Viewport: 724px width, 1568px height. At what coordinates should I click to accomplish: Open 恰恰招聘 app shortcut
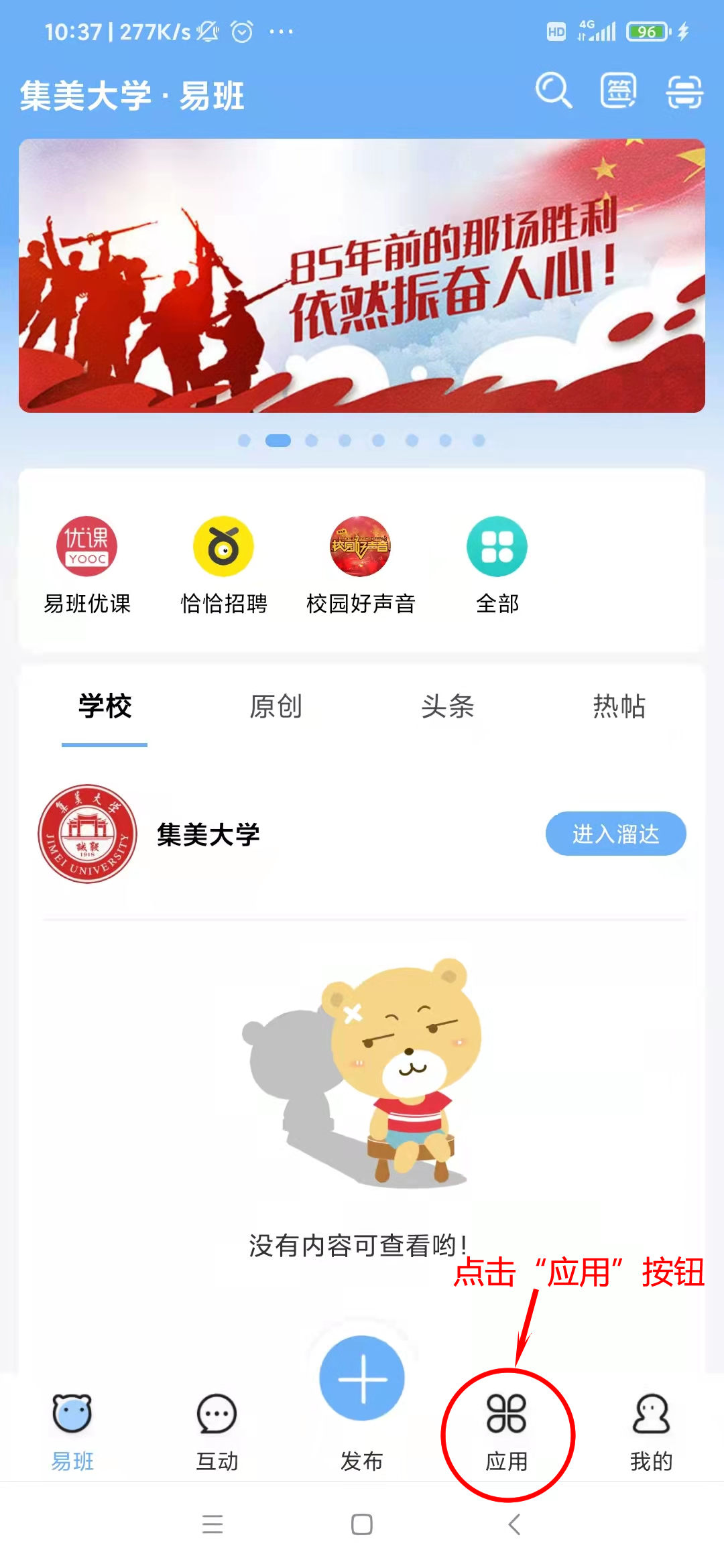[224, 564]
